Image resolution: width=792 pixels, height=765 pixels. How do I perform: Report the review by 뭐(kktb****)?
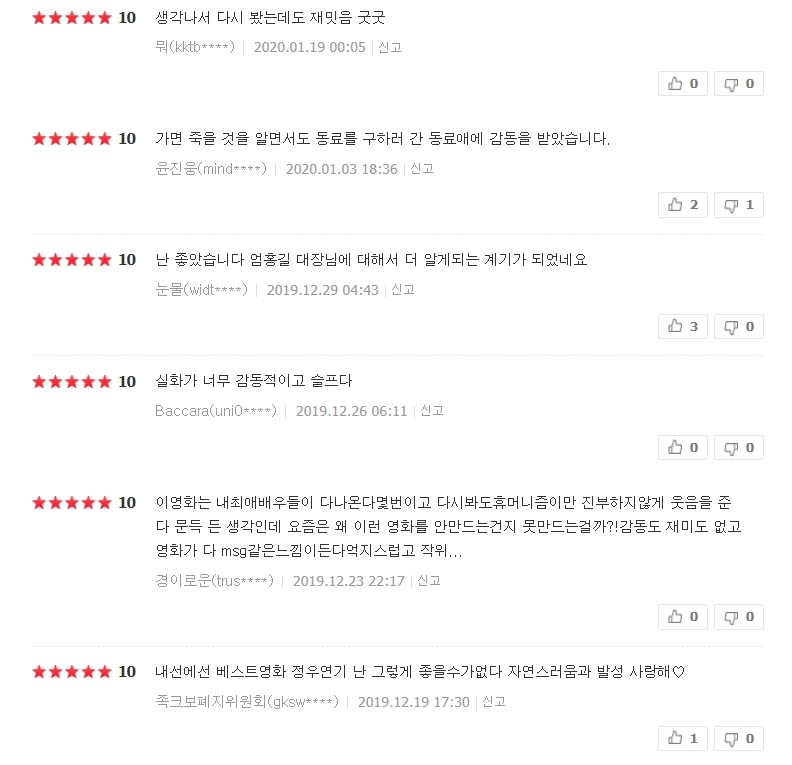[x=390, y=47]
